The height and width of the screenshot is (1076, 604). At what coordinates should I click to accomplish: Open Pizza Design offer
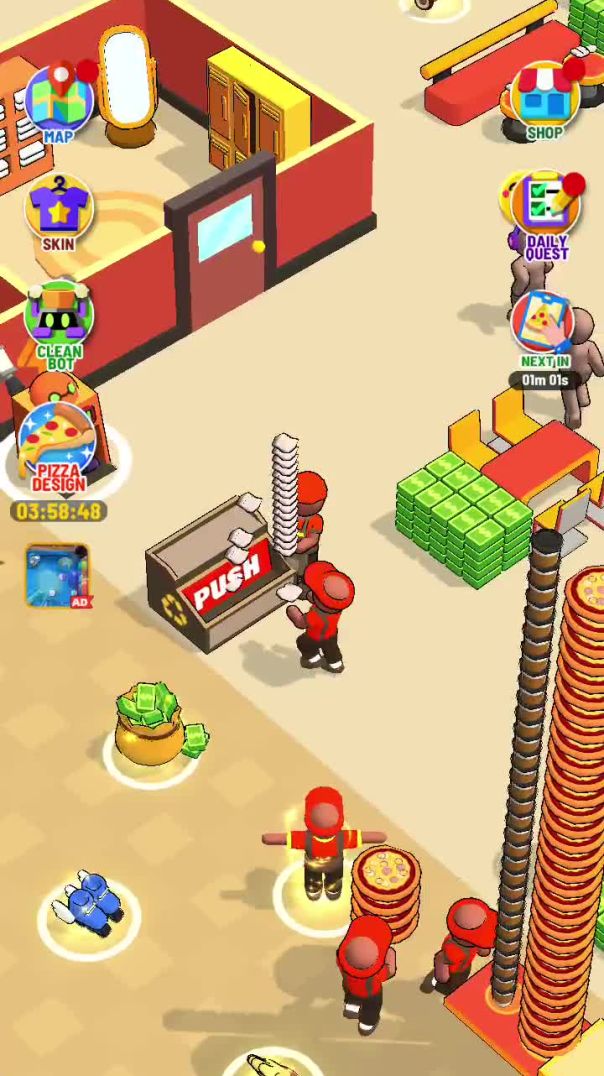[x=58, y=447]
